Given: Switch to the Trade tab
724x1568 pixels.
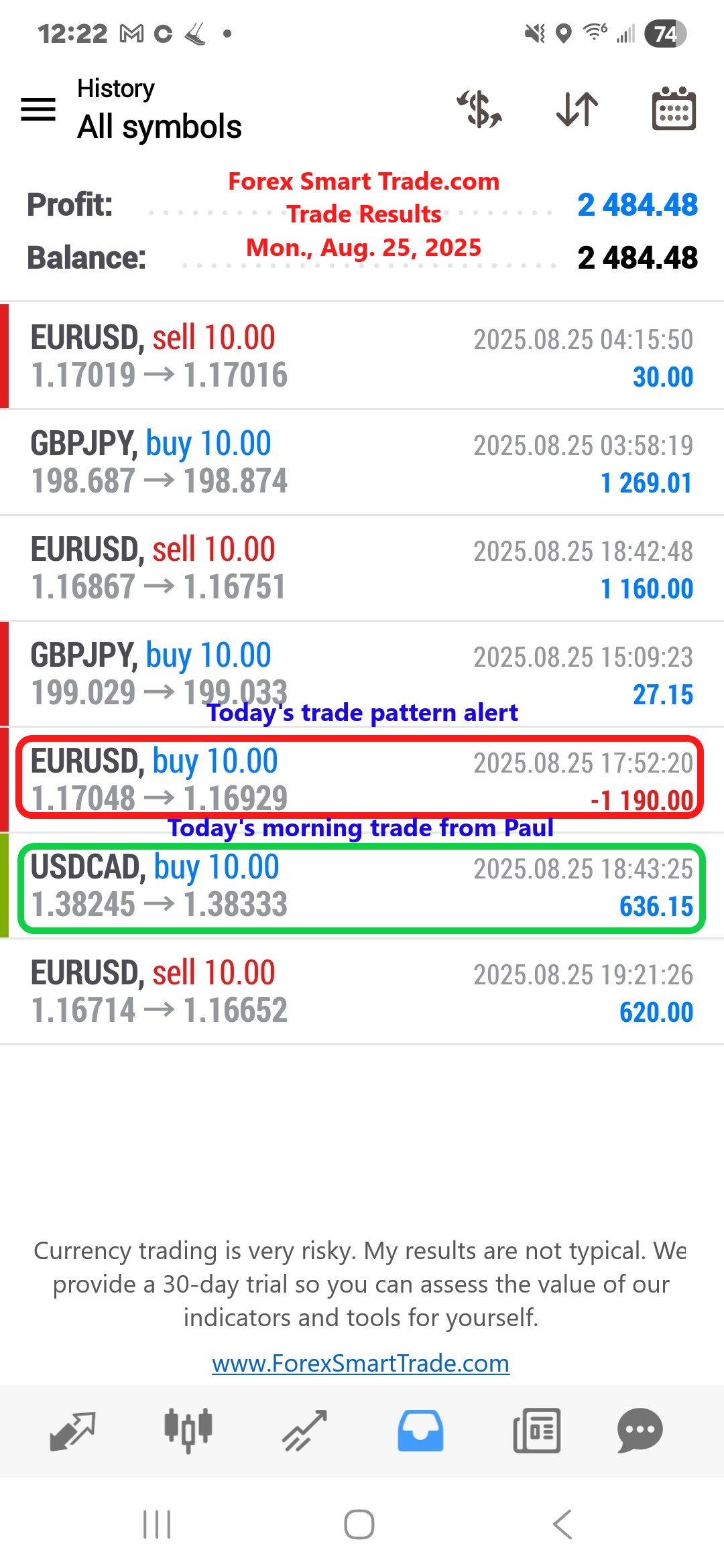Looking at the screenshot, I should 304,1431.
